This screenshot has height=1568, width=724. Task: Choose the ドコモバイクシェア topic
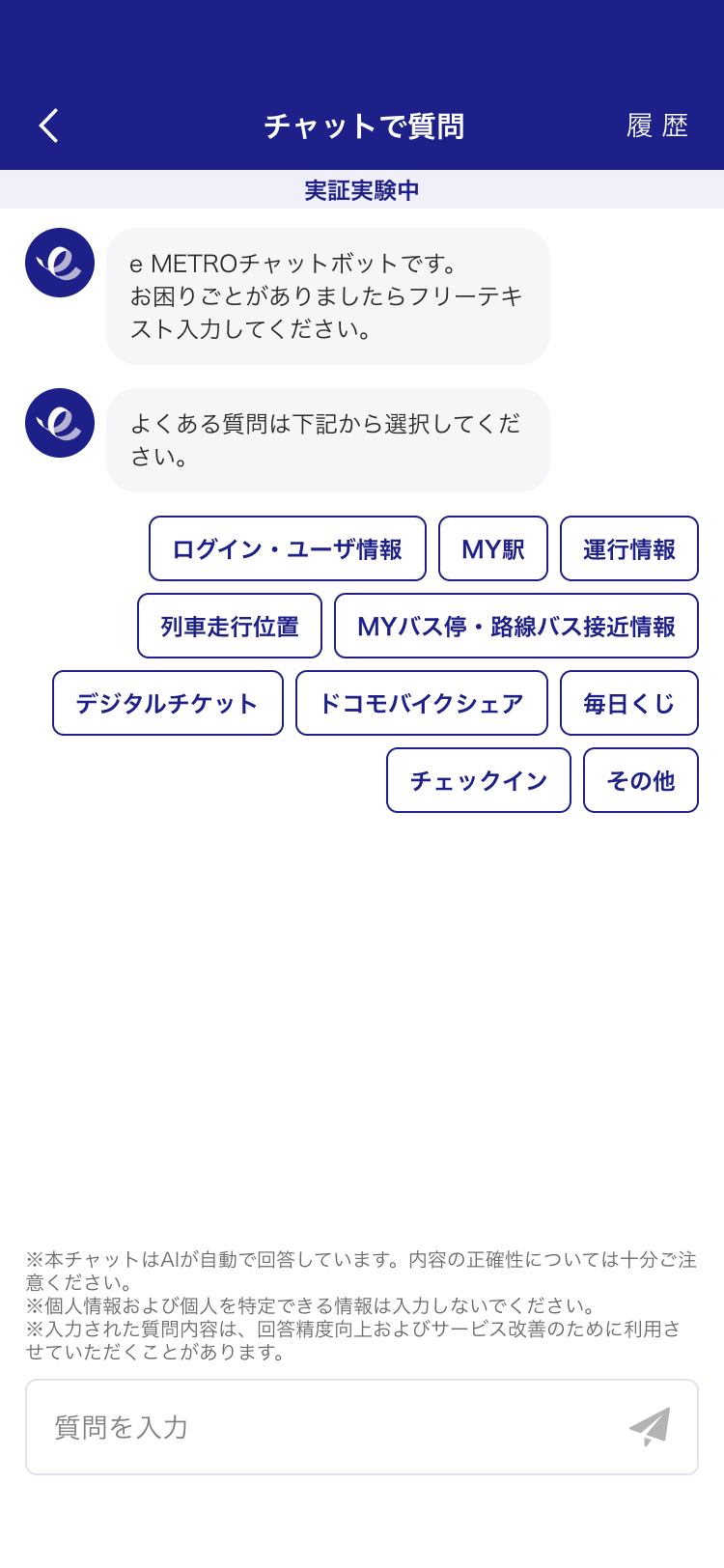coord(422,703)
